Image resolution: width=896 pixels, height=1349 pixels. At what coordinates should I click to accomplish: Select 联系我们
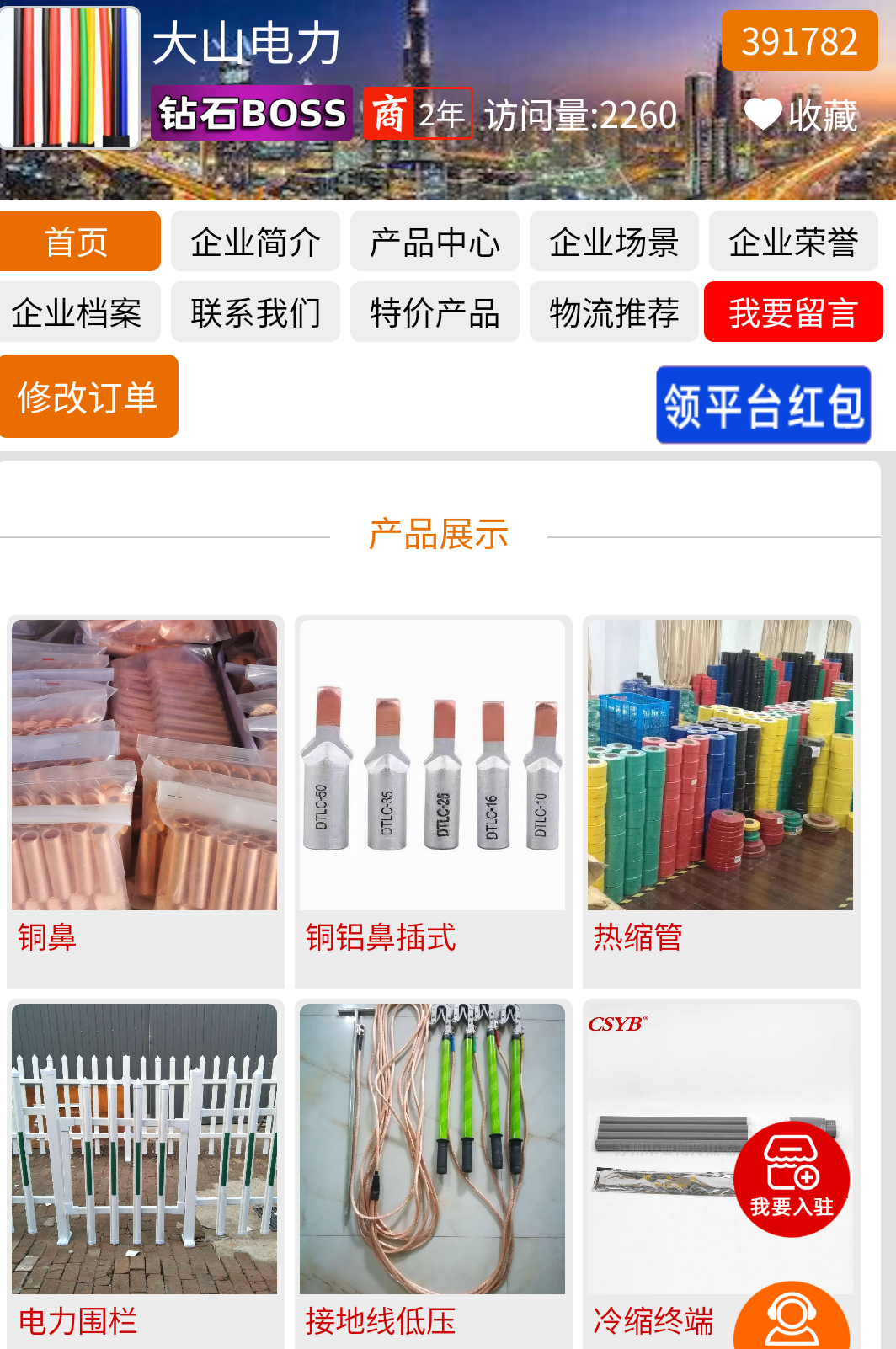[x=255, y=312]
